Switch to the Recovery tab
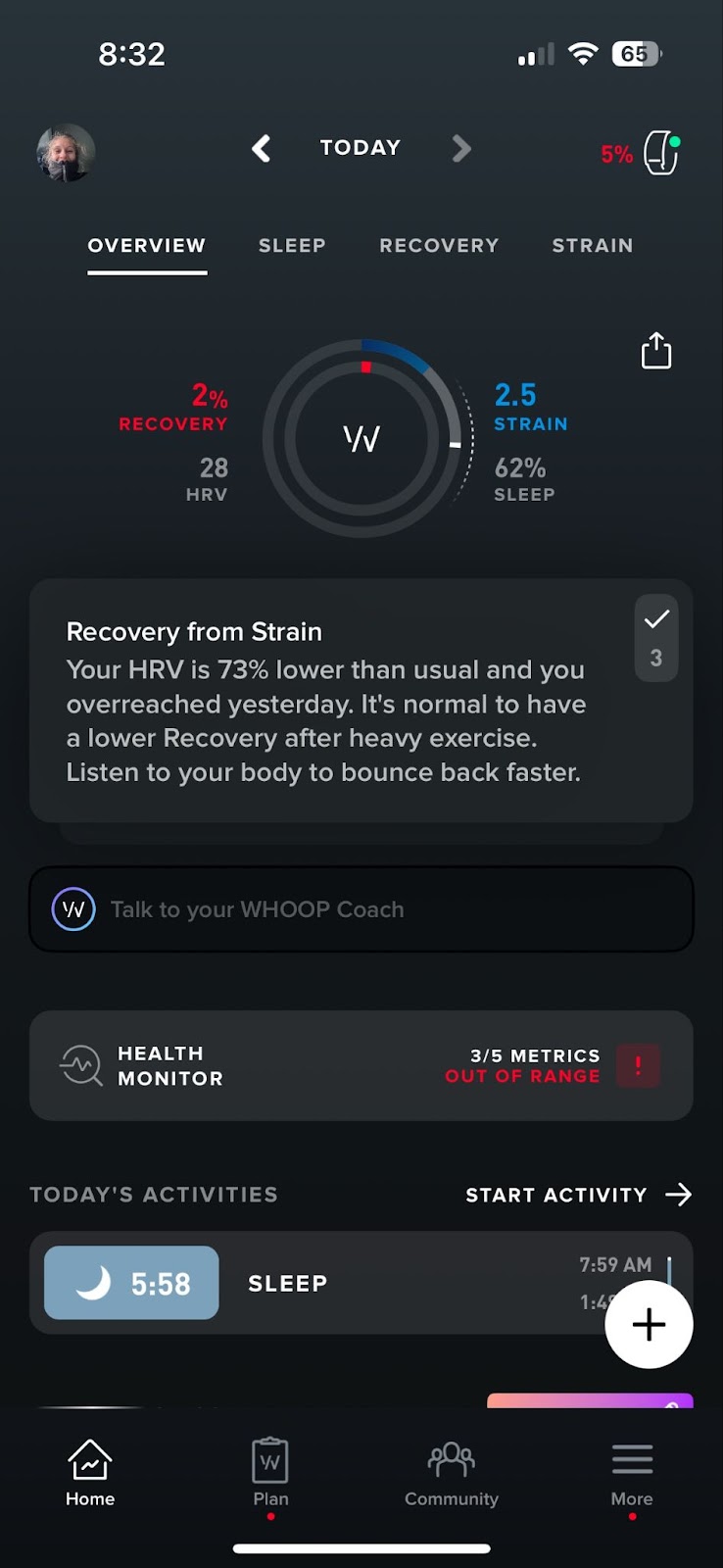723x1568 pixels. (439, 245)
